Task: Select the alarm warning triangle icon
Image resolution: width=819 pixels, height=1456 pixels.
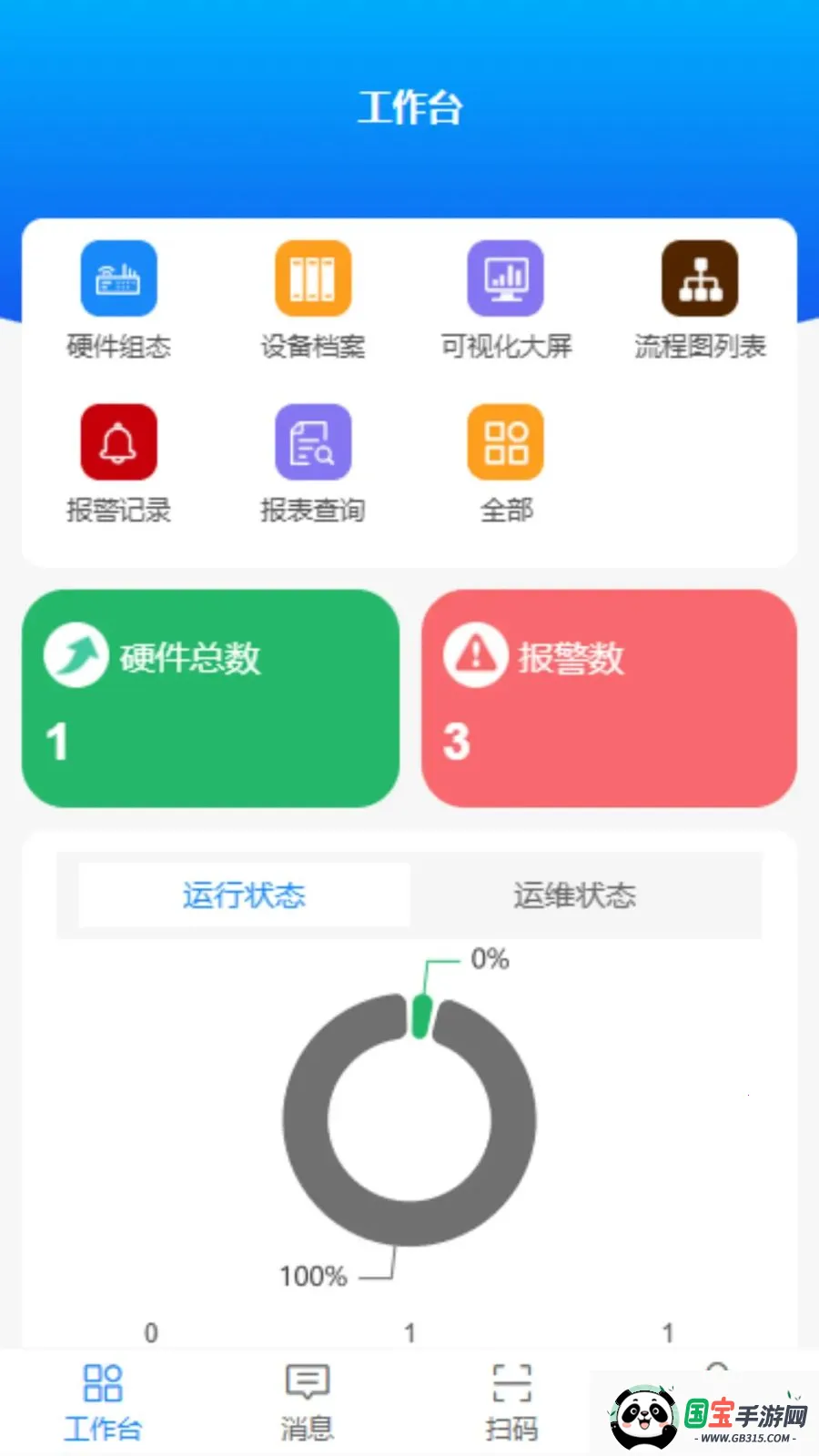Action: pyautogui.click(x=473, y=655)
